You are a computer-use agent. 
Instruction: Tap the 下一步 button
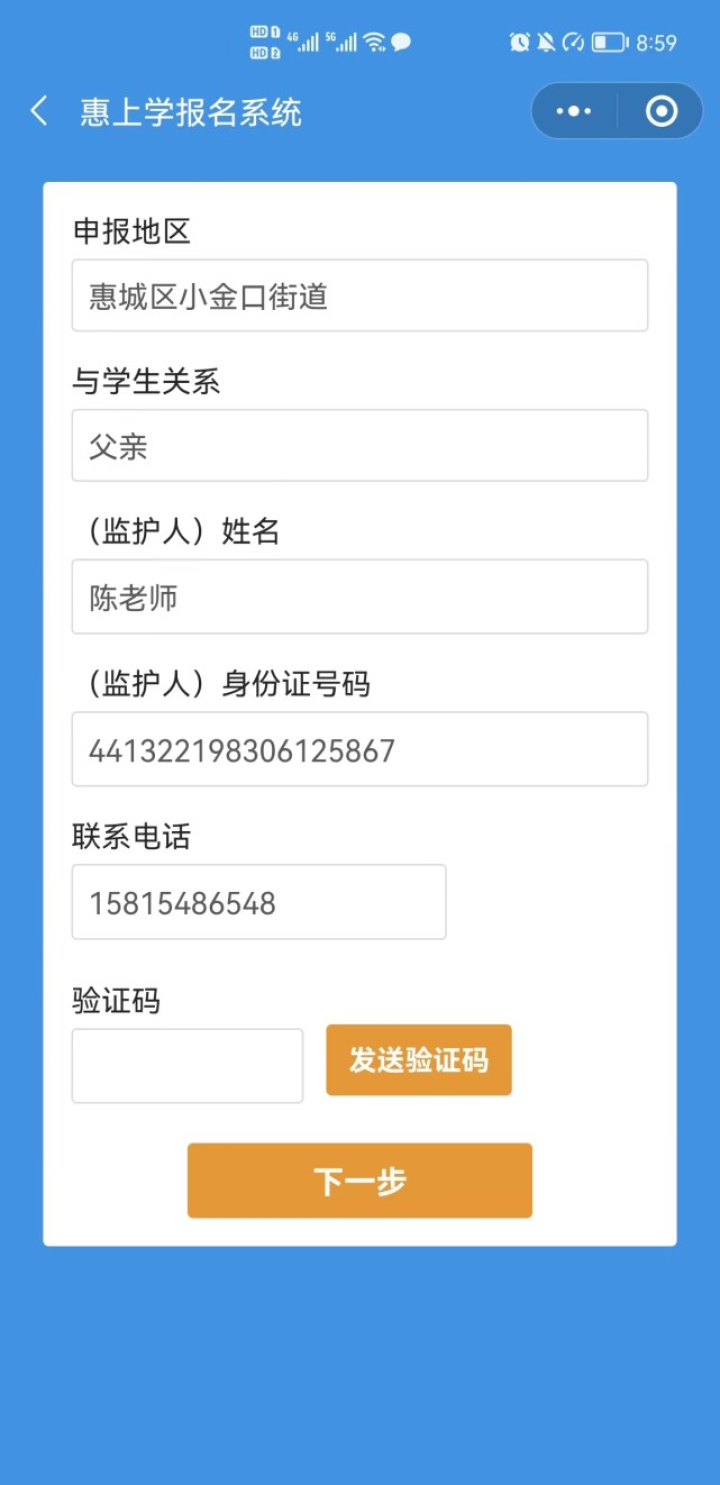[x=360, y=1181]
